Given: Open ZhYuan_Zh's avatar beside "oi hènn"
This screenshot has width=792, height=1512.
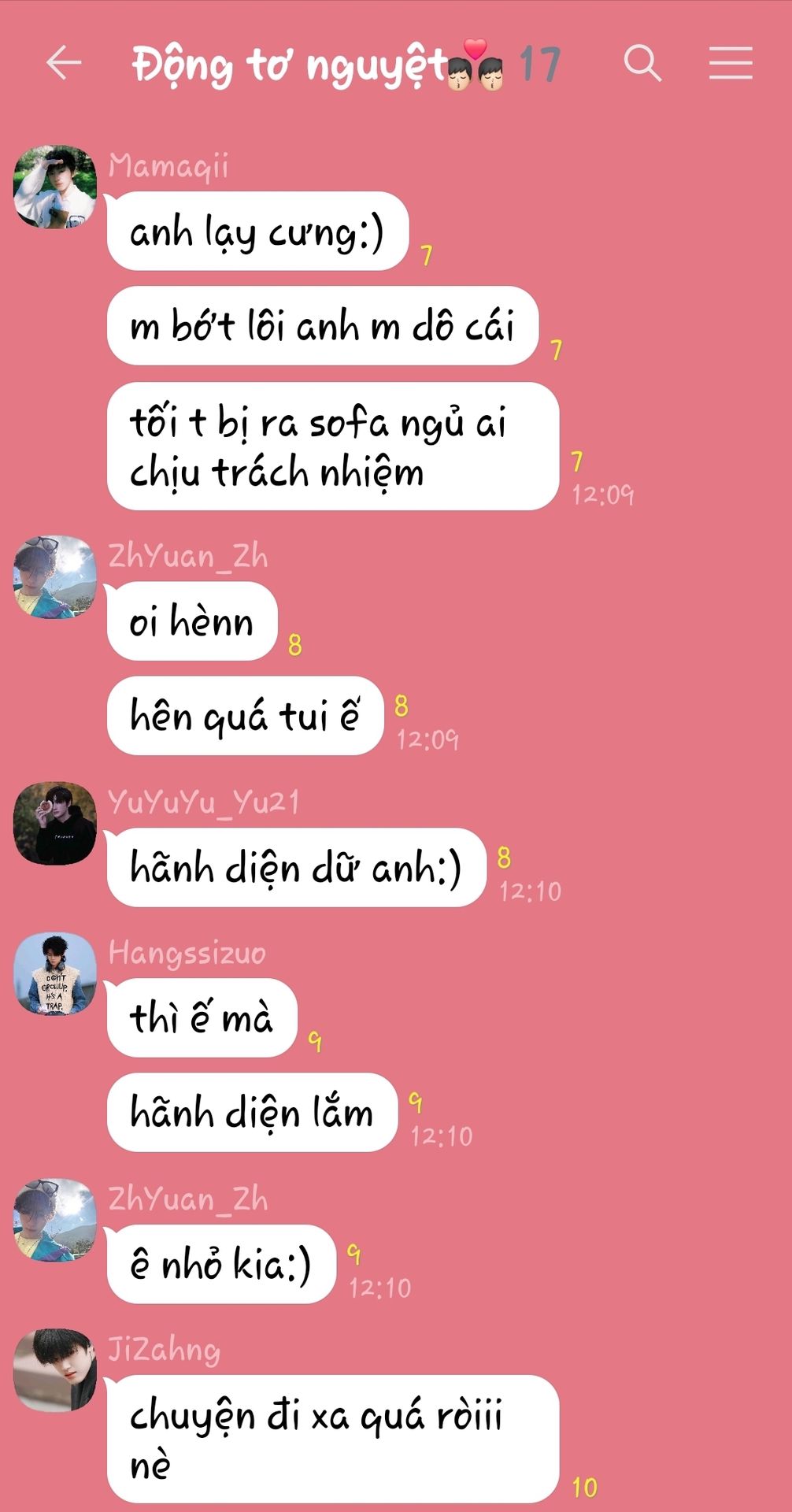Looking at the screenshot, I should (x=55, y=577).
